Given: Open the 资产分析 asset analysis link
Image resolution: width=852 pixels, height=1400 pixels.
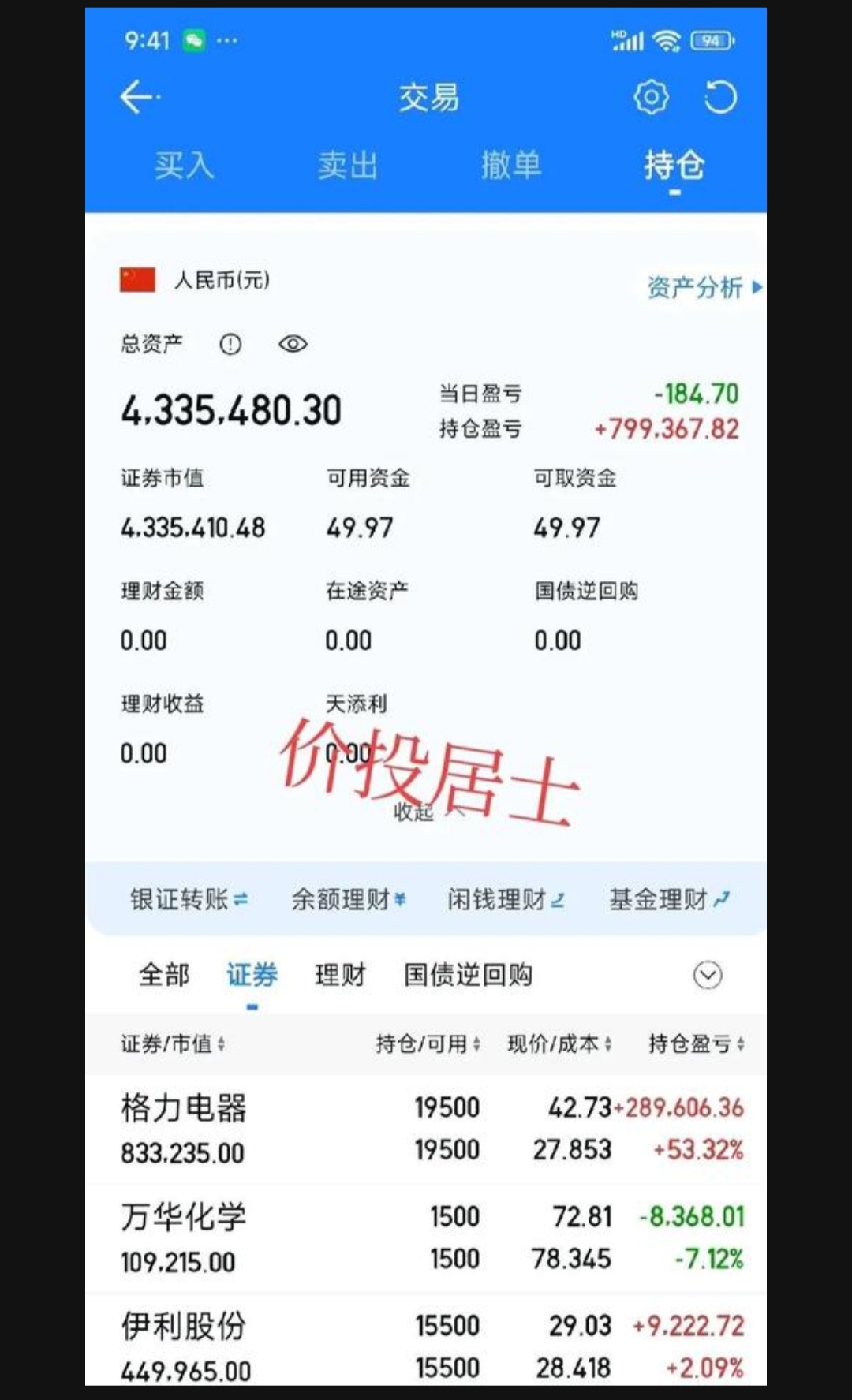Looking at the screenshot, I should click(697, 288).
